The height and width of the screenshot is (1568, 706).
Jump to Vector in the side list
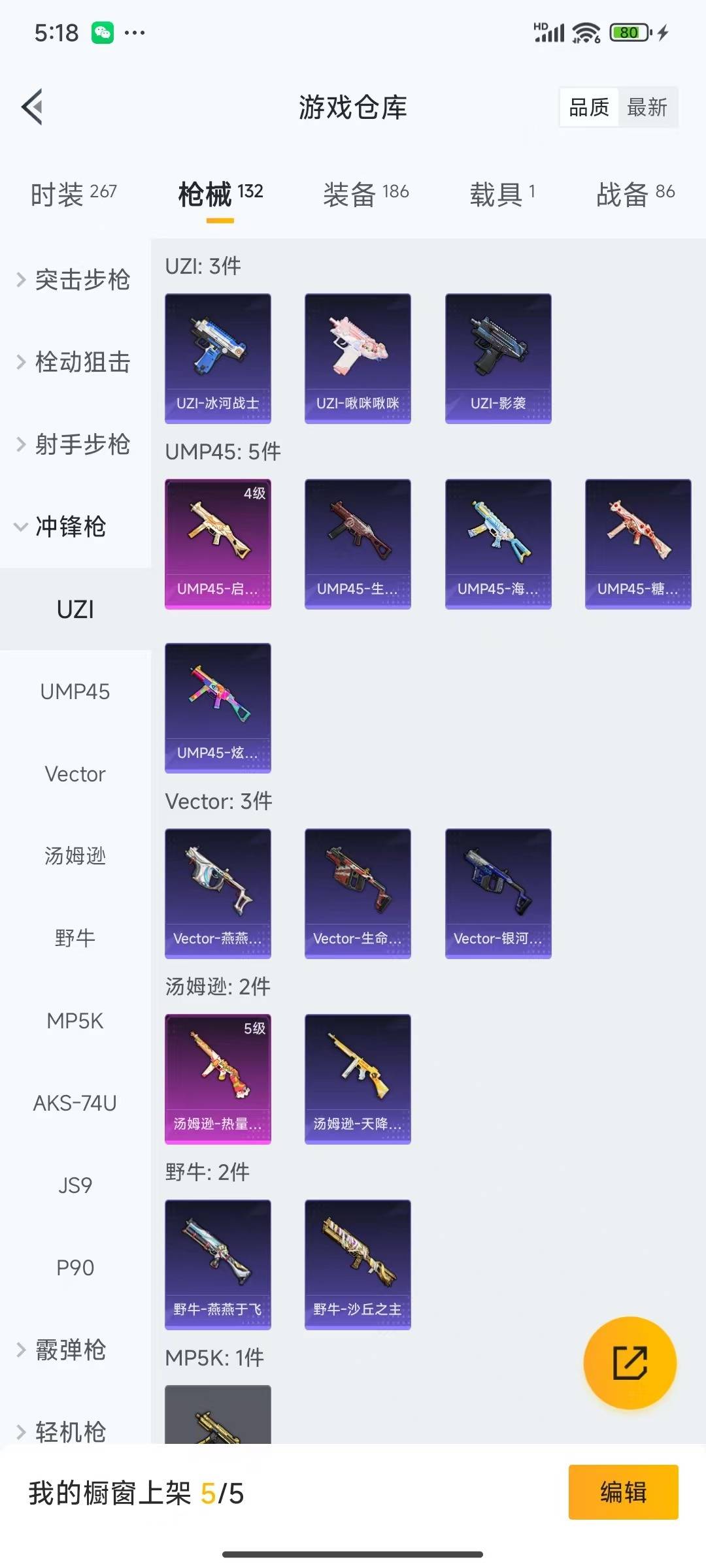click(75, 774)
